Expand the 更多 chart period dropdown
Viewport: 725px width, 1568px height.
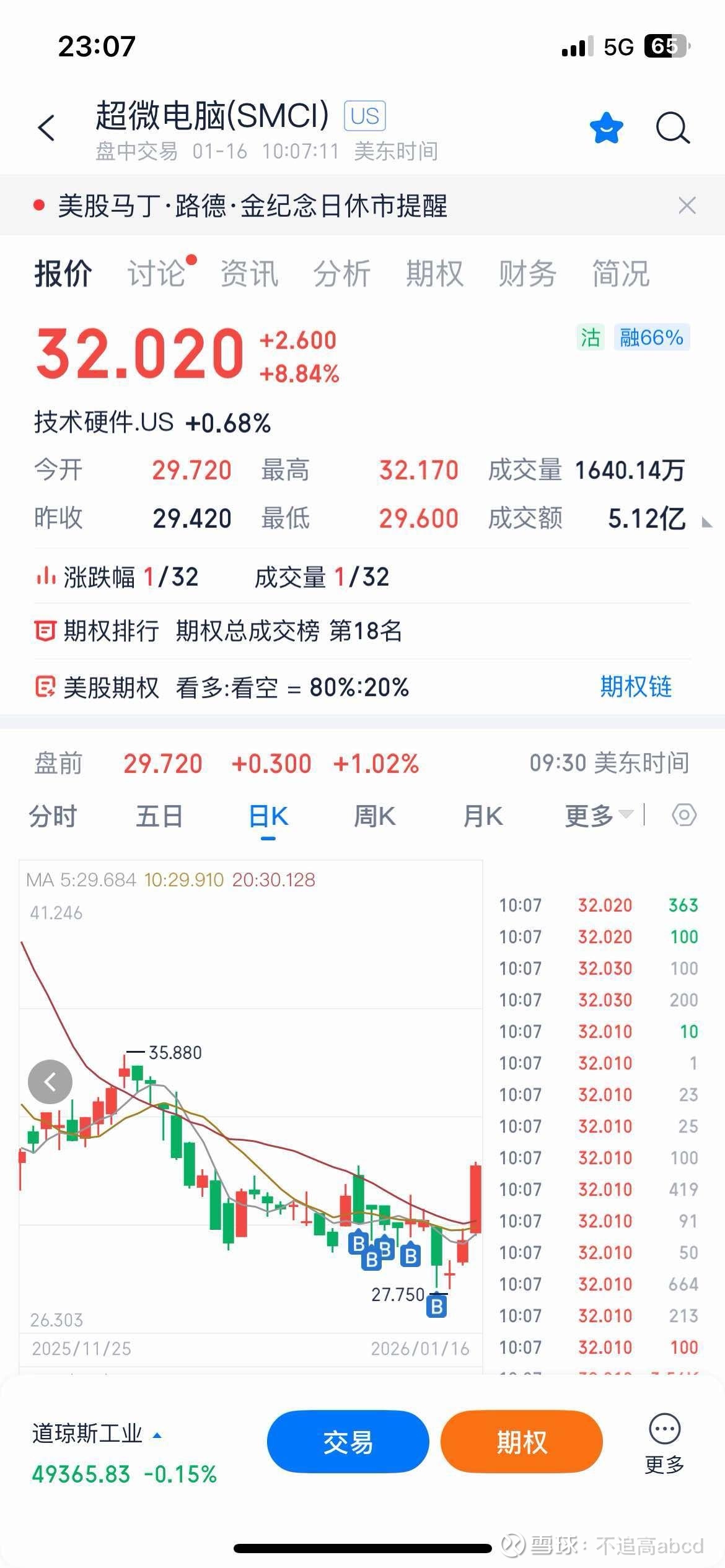[598, 816]
